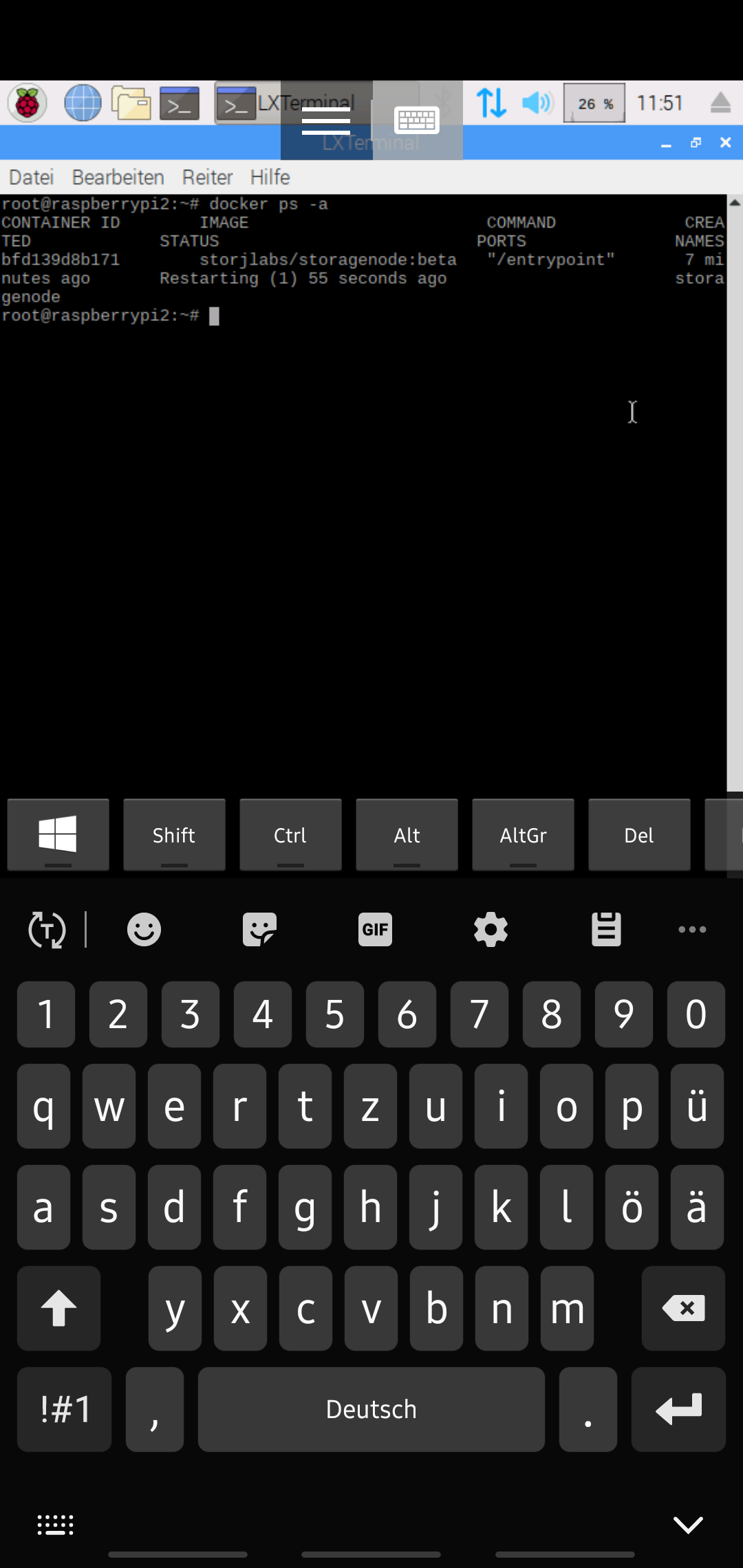This screenshot has width=743, height=1568.
Task: Tap the Ctrl modifier key
Action: pos(290,835)
